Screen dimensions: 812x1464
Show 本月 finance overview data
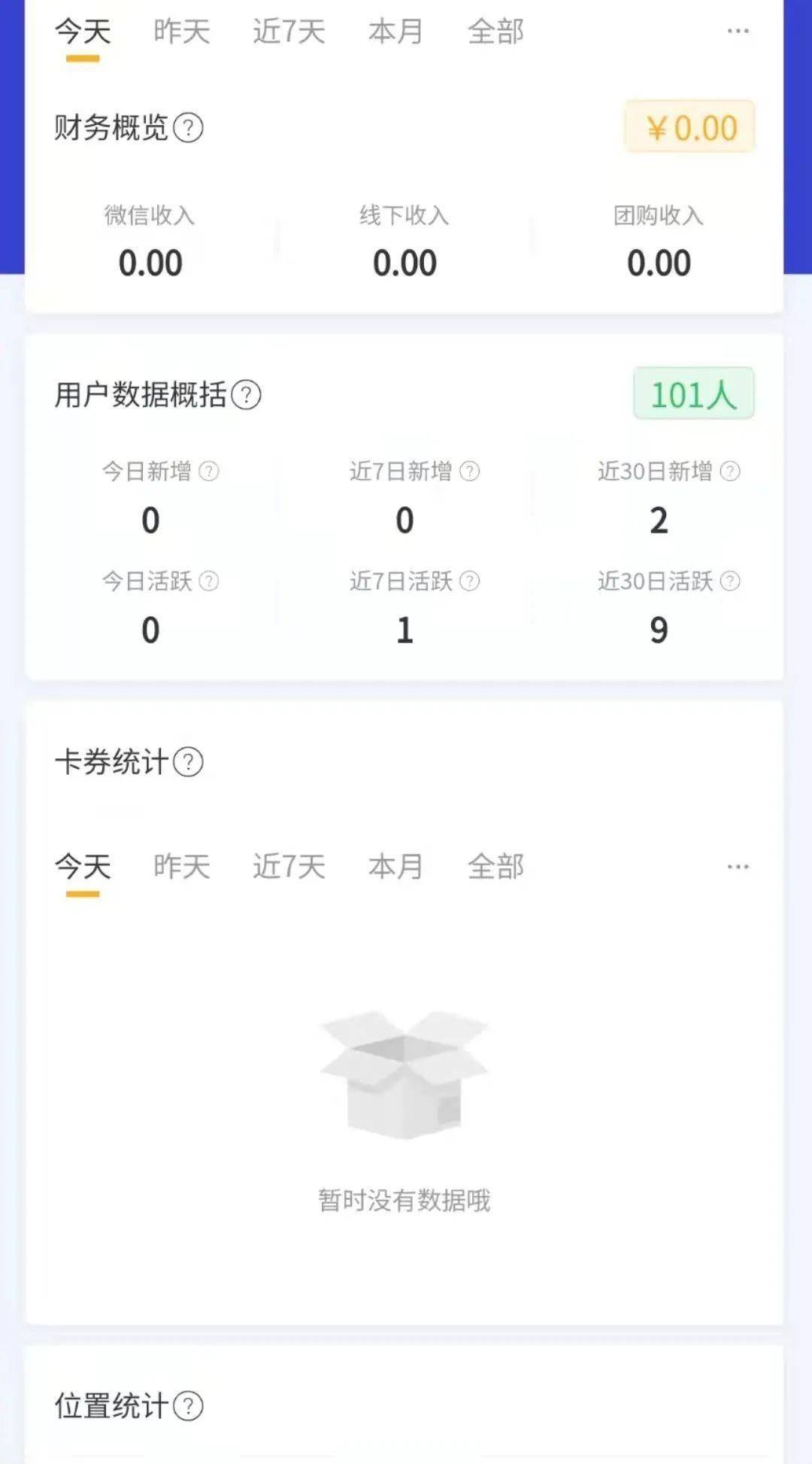pyautogui.click(x=395, y=32)
